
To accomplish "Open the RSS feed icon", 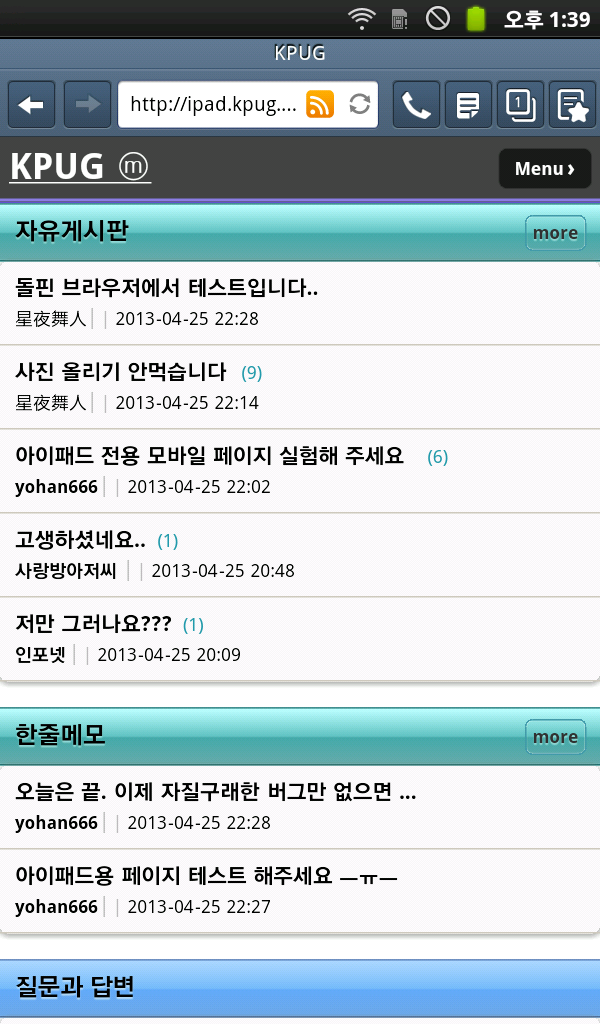I will pos(320,105).
